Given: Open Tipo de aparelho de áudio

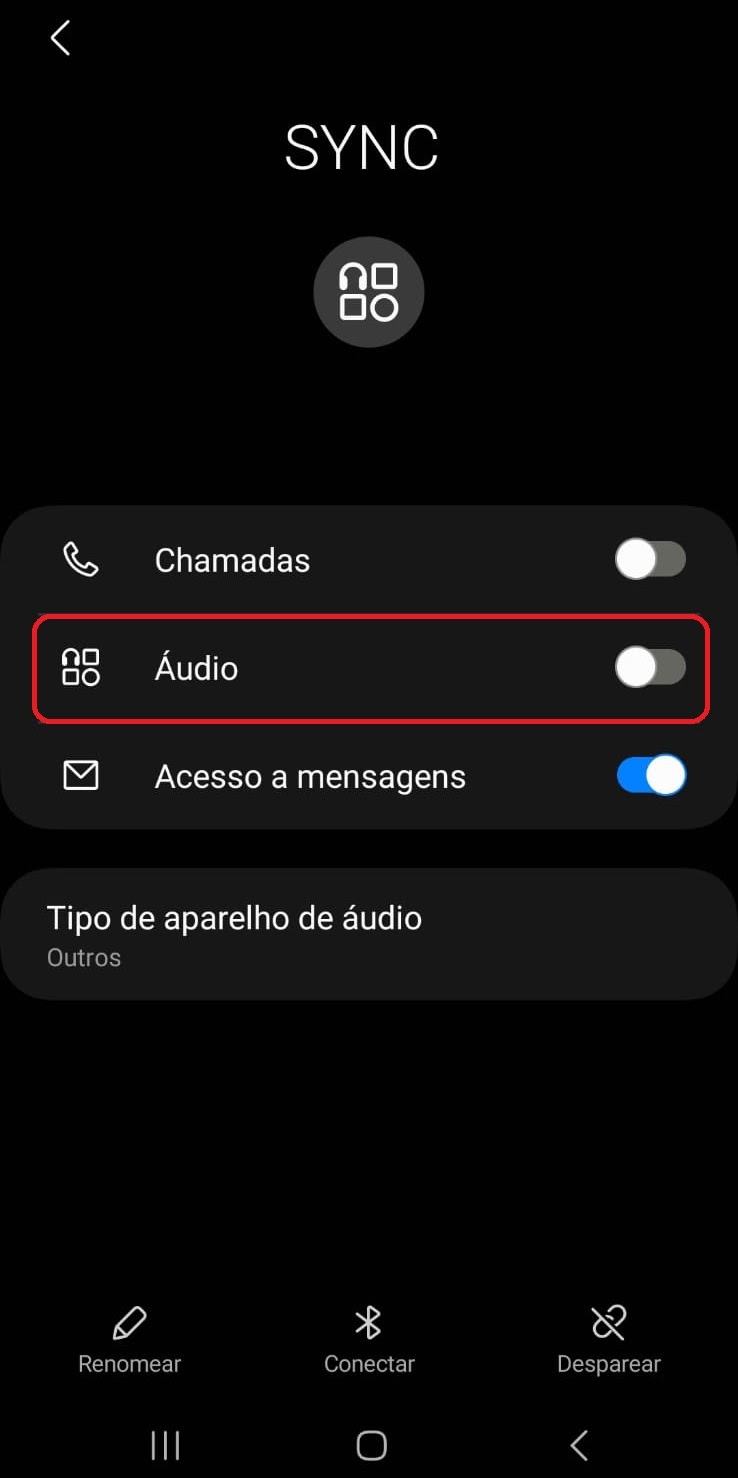Looking at the screenshot, I should (x=368, y=934).
